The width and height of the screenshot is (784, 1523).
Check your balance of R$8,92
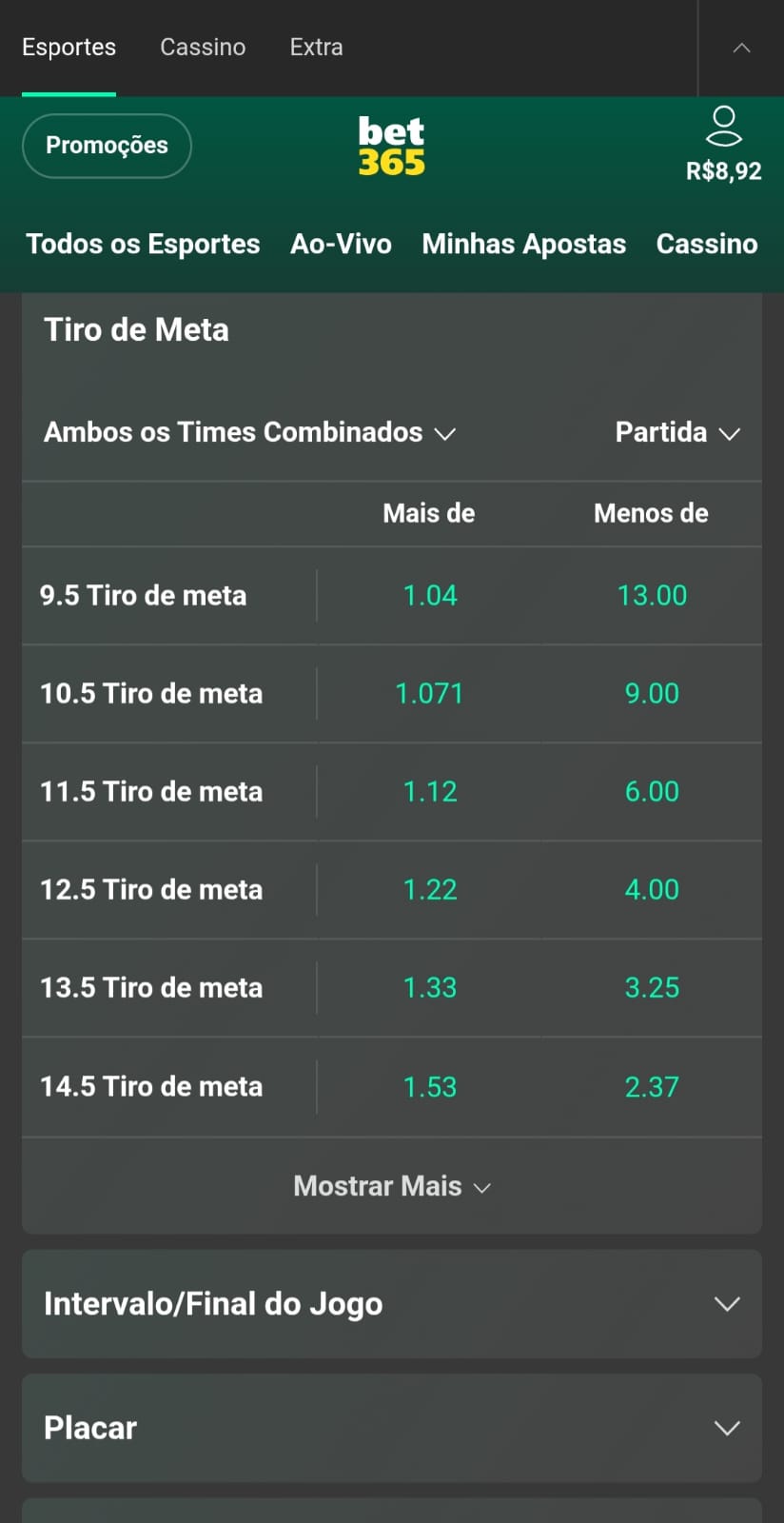coord(724,170)
